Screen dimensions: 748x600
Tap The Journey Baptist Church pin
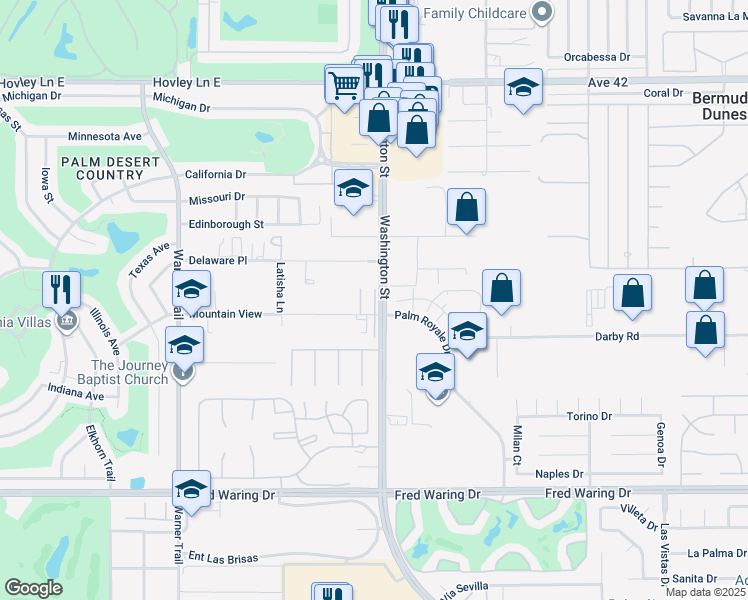181,374
